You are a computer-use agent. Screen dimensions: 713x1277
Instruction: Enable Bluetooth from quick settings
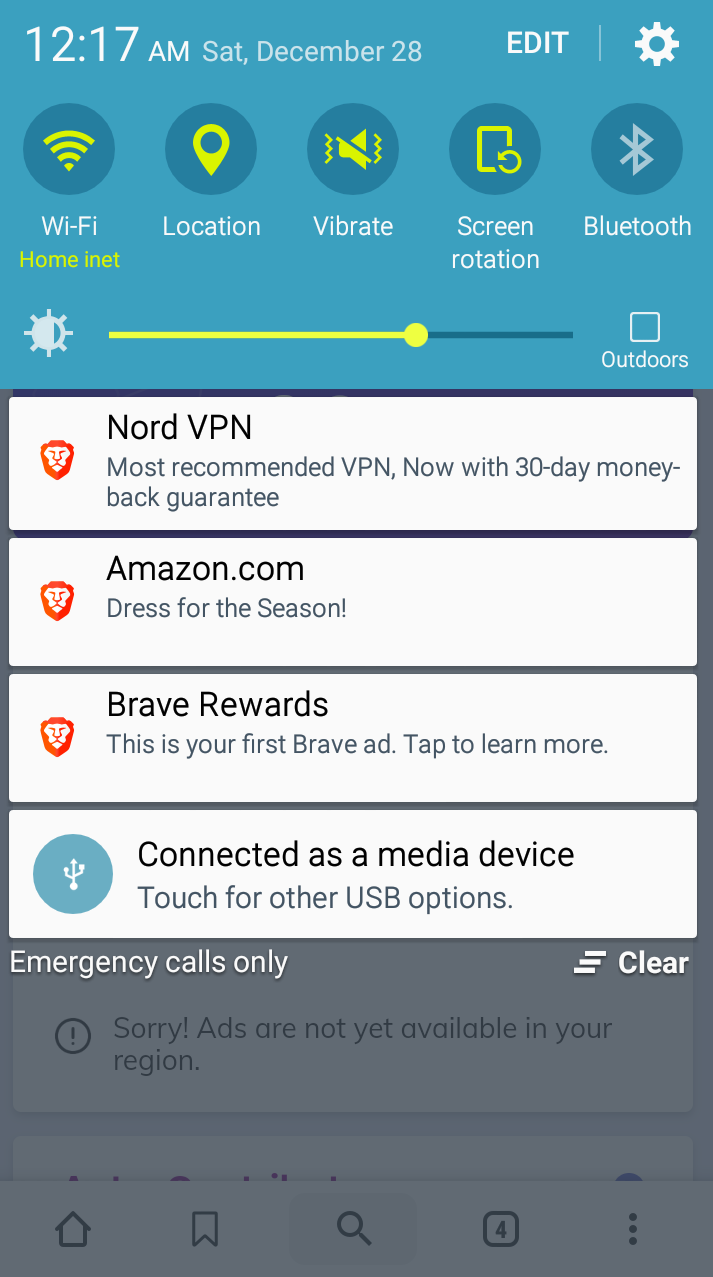pyautogui.click(x=637, y=150)
